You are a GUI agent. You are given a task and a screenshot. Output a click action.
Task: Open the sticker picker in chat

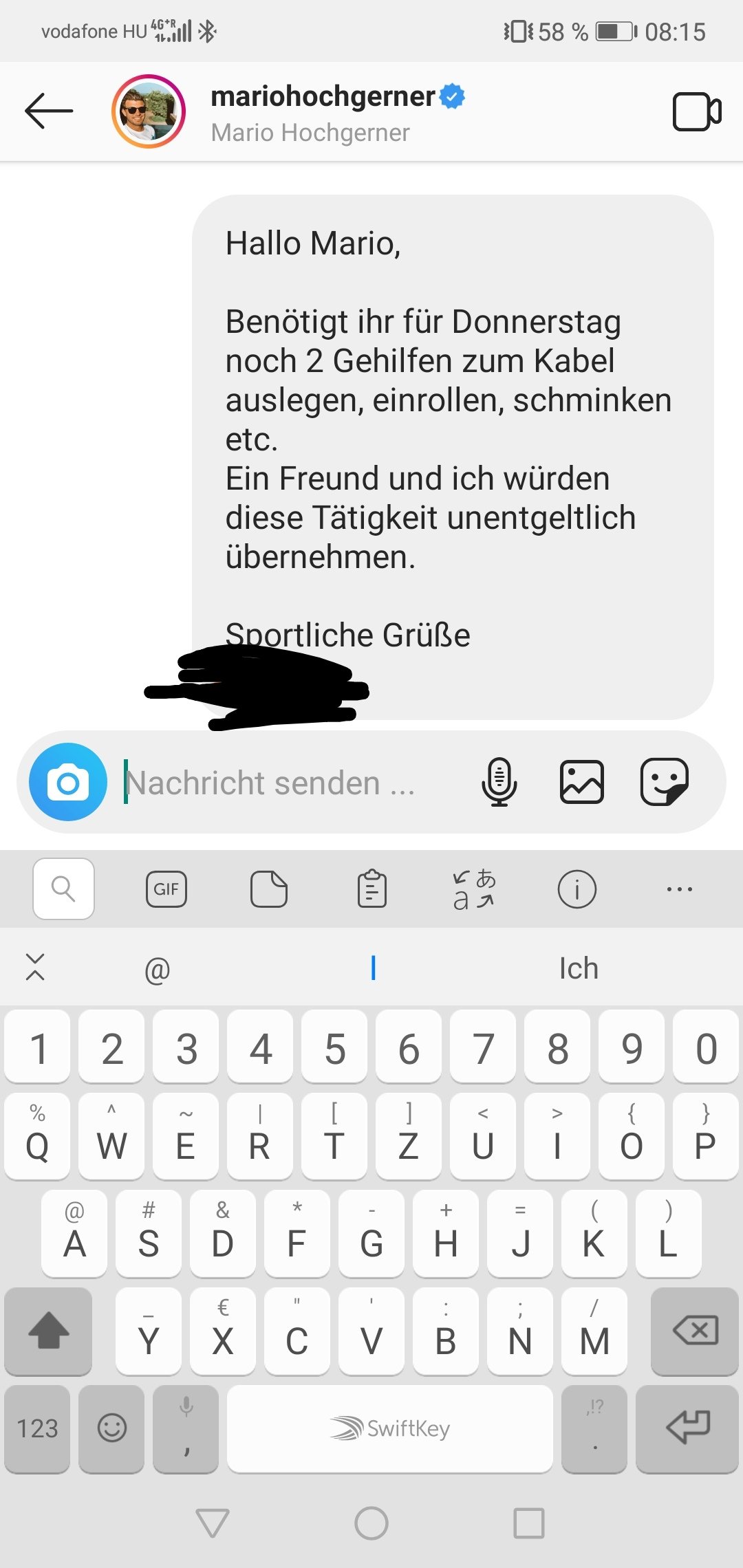pyautogui.click(x=665, y=782)
